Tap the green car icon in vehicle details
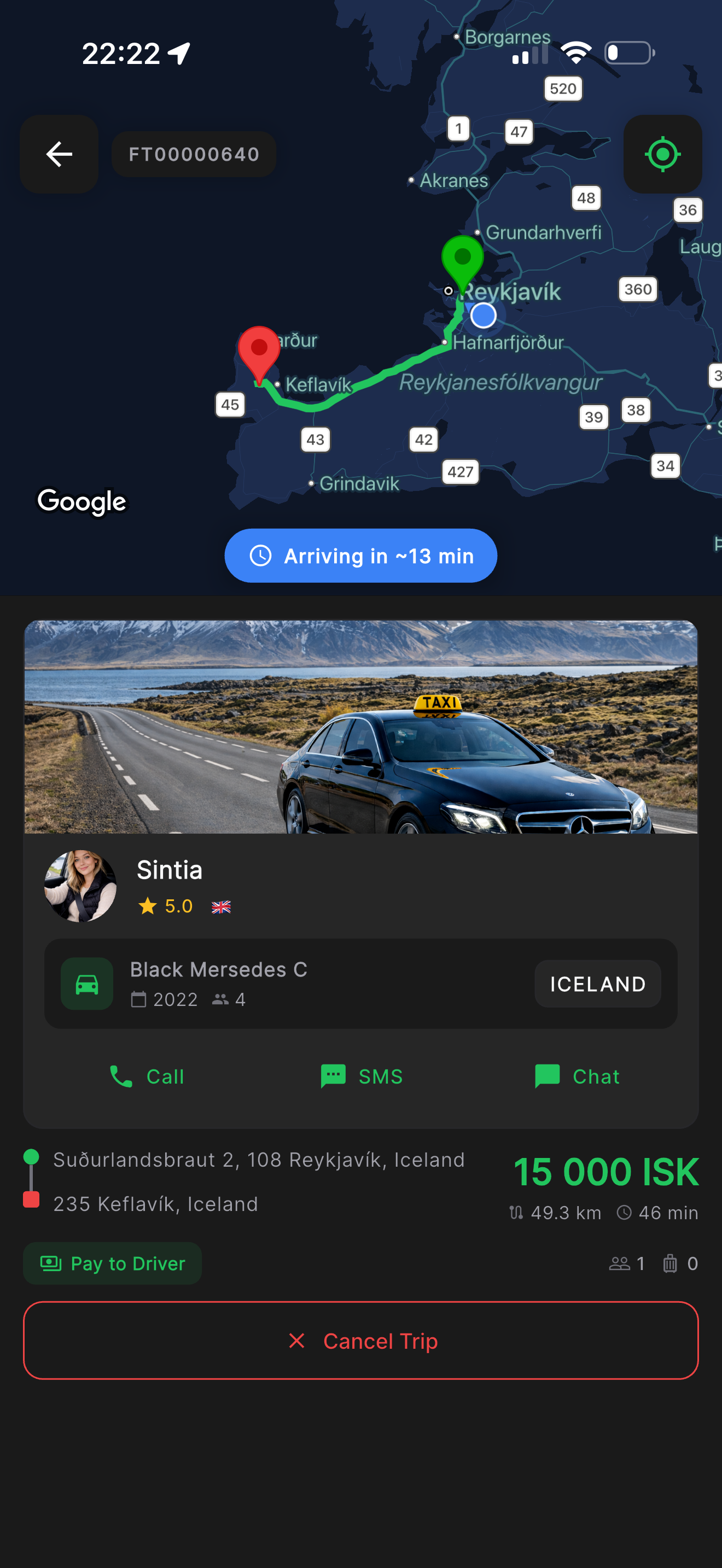This screenshot has width=722, height=1568. 86,984
